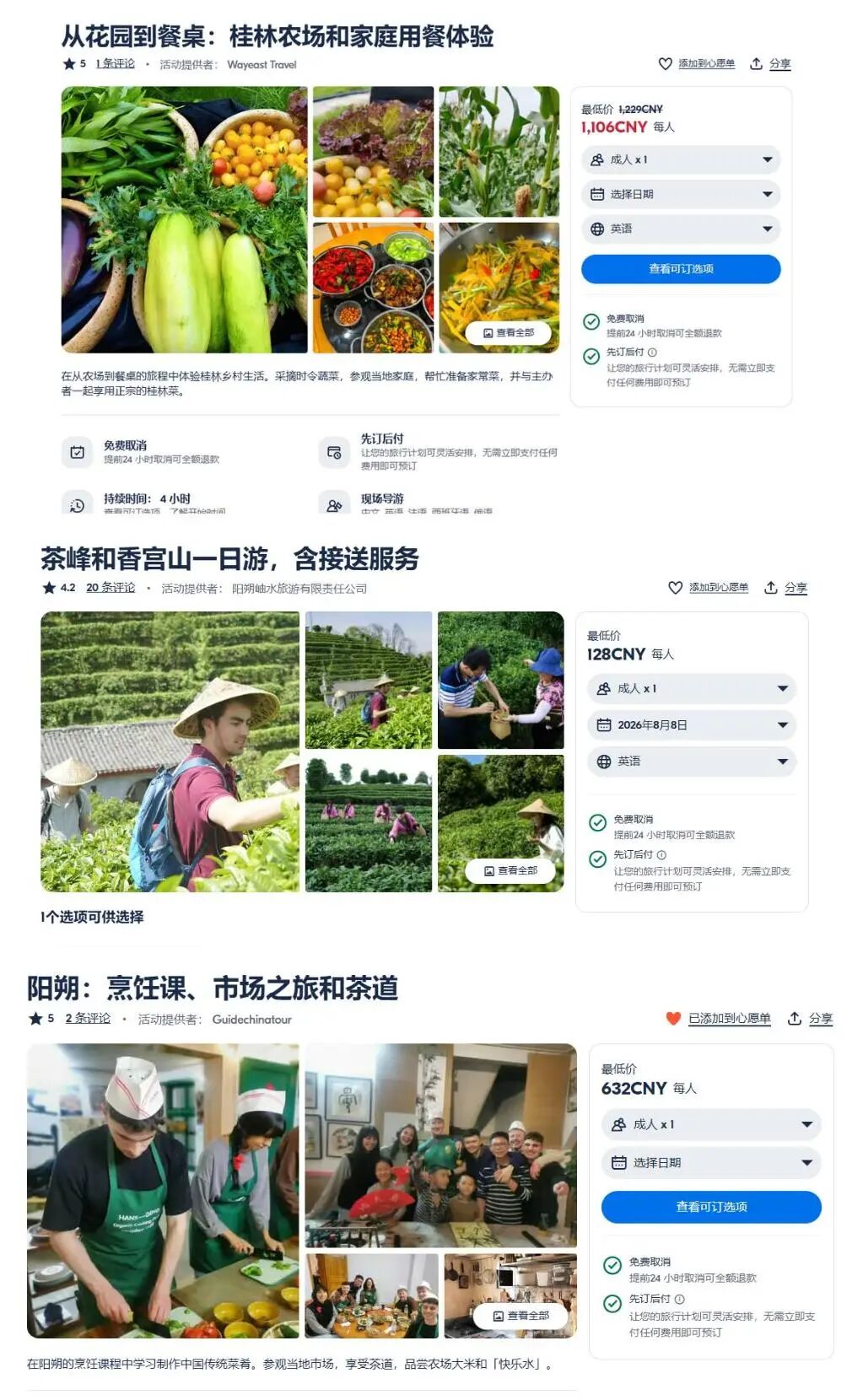Change the 2026年8月8日 date selection

[x=692, y=725]
